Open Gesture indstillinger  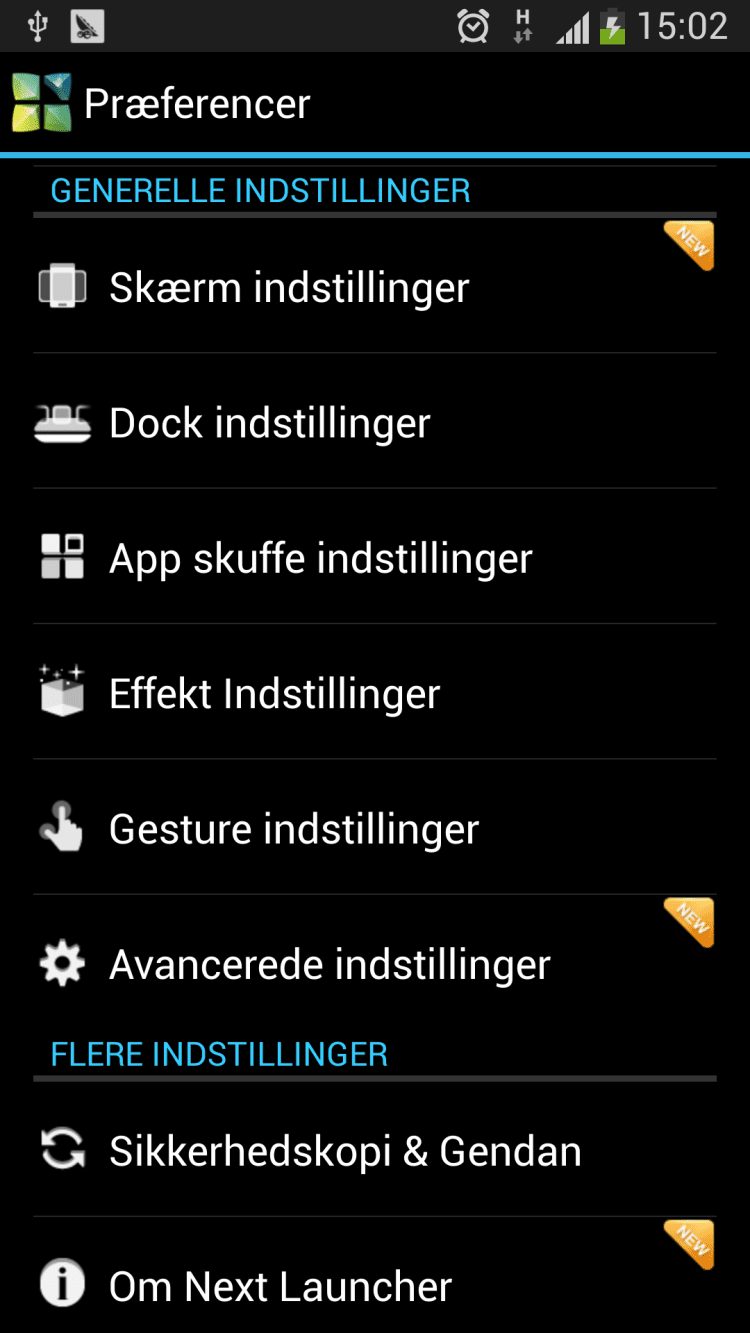294,829
